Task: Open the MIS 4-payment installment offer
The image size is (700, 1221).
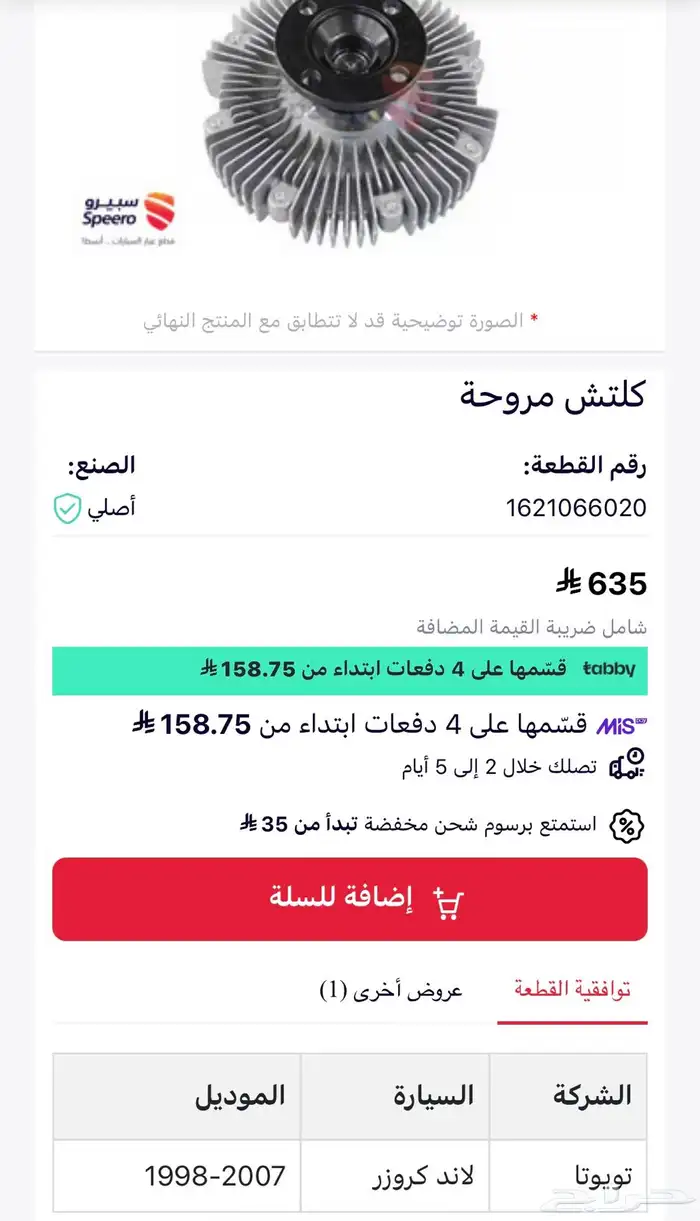Action: (390, 724)
